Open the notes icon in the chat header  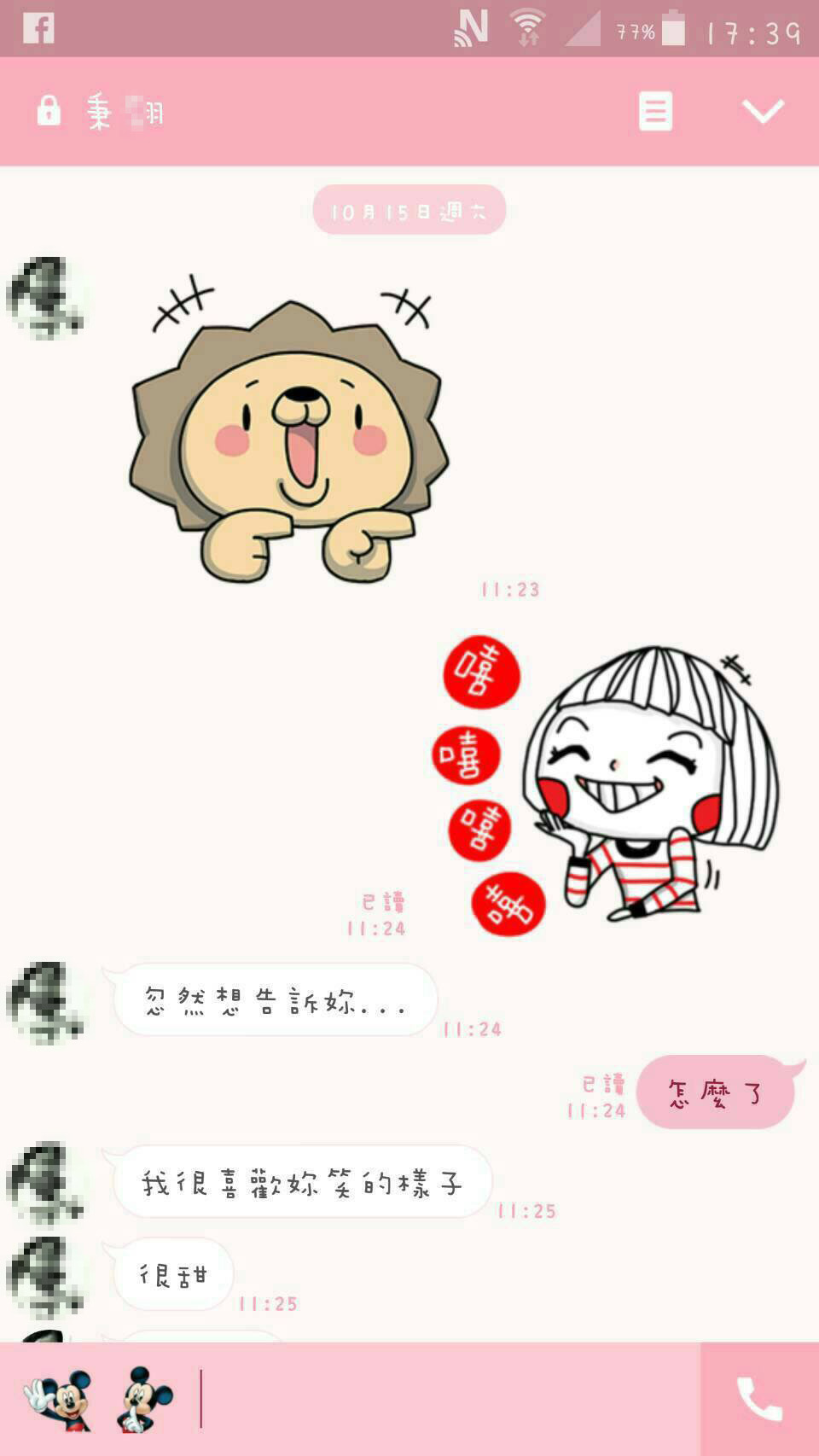tap(655, 112)
